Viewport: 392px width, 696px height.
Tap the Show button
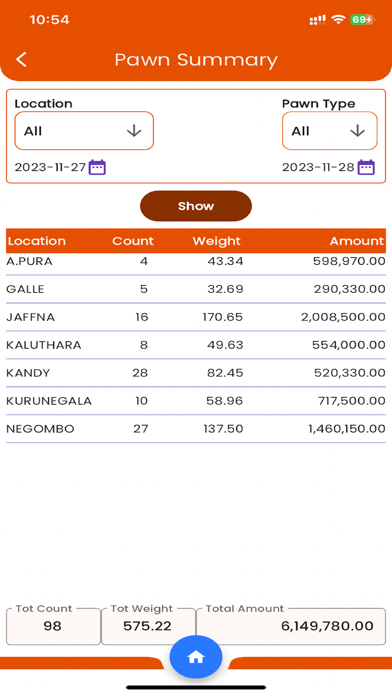click(x=196, y=206)
